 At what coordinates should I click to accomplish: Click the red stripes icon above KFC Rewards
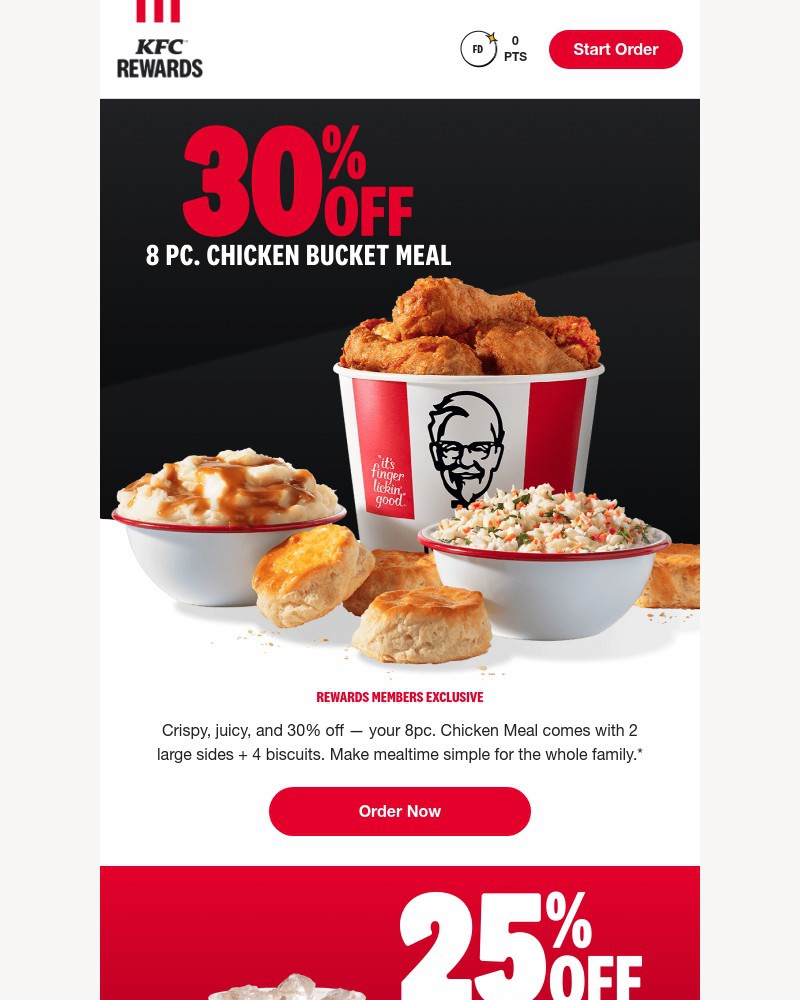(159, 10)
